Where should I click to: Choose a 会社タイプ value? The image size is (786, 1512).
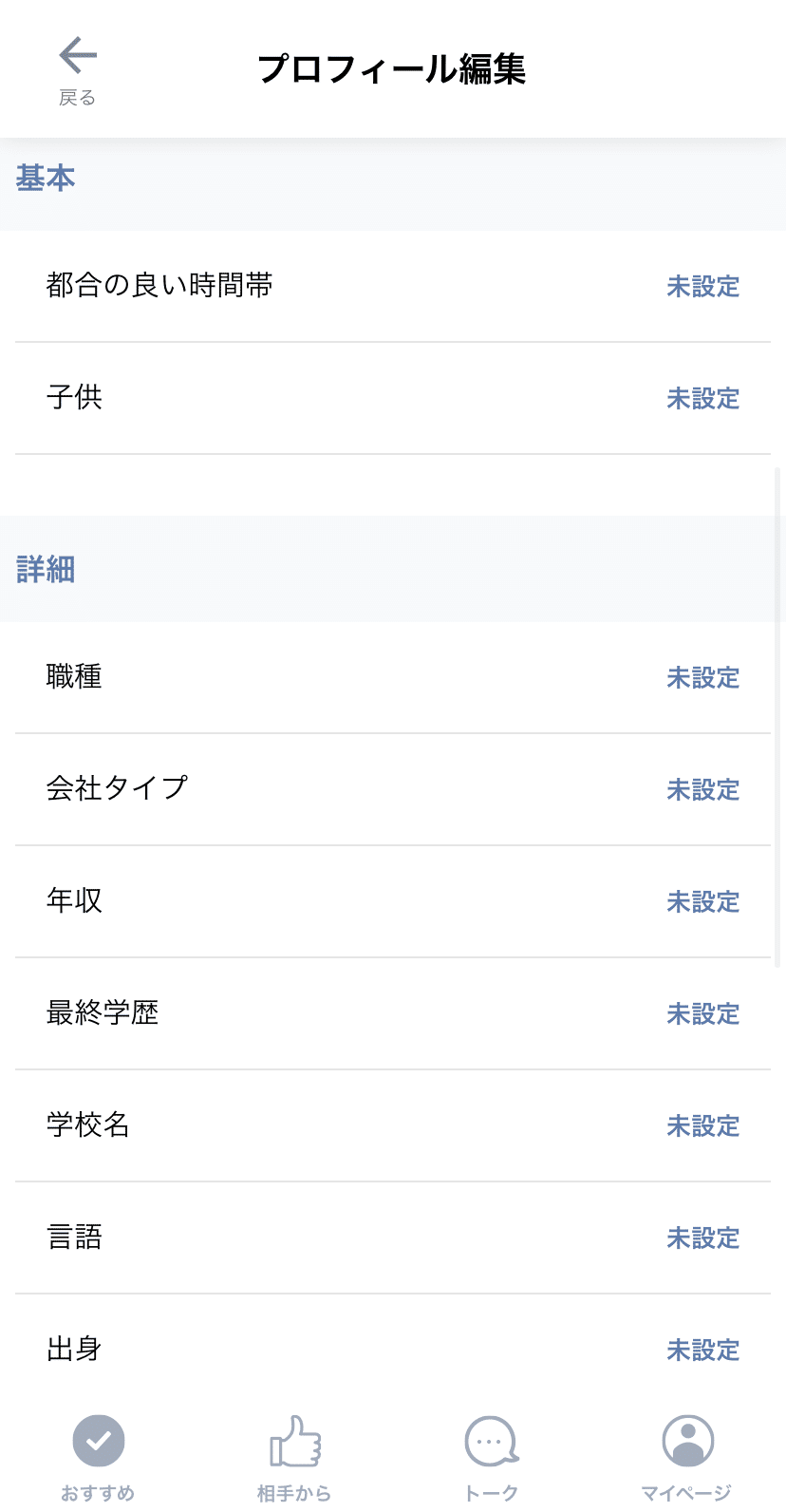pos(392,789)
